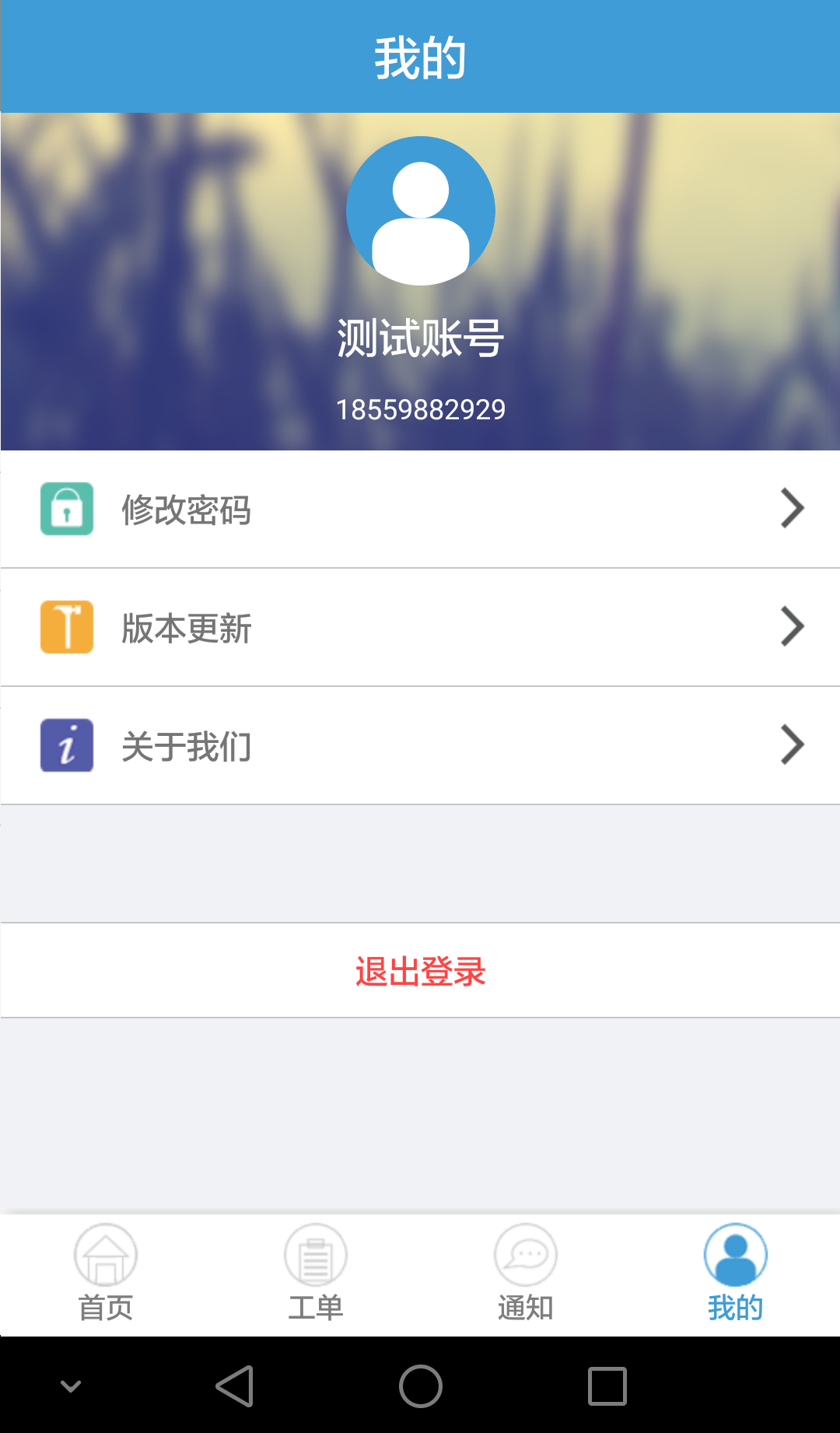
Task: Select the 我的 tab
Action: 735,1274
